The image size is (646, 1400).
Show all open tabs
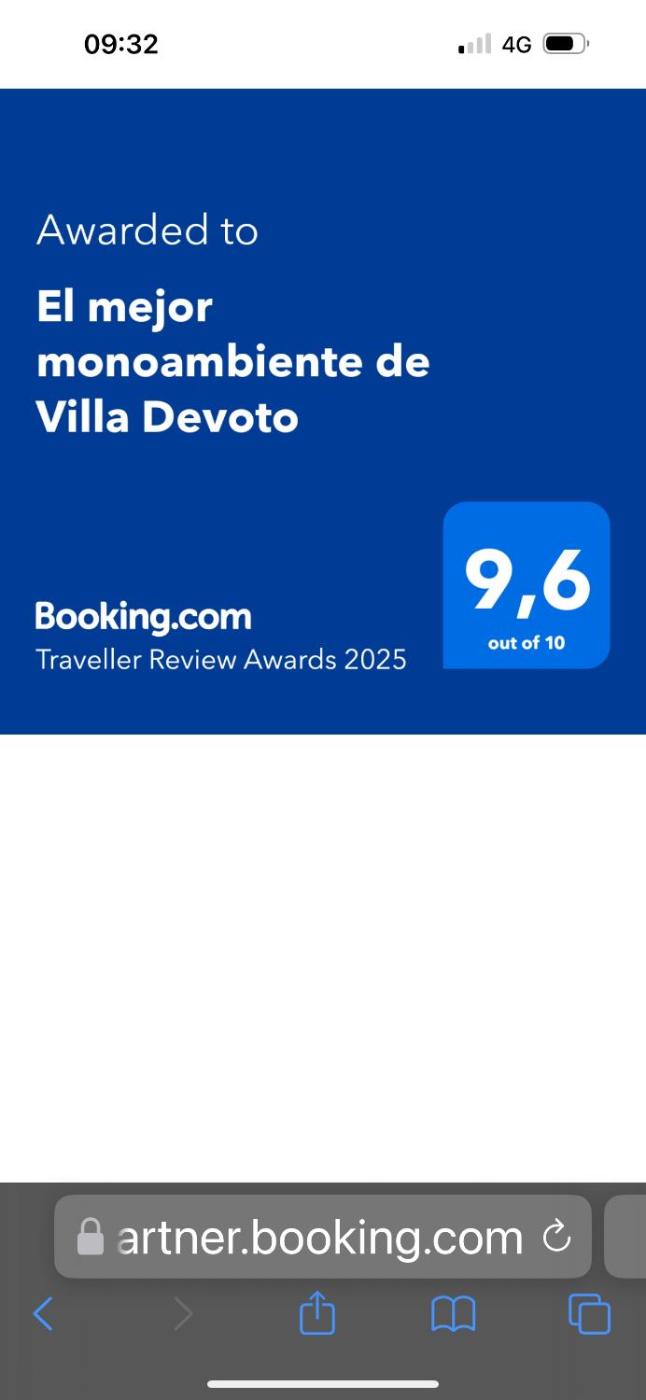point(589,1314)
